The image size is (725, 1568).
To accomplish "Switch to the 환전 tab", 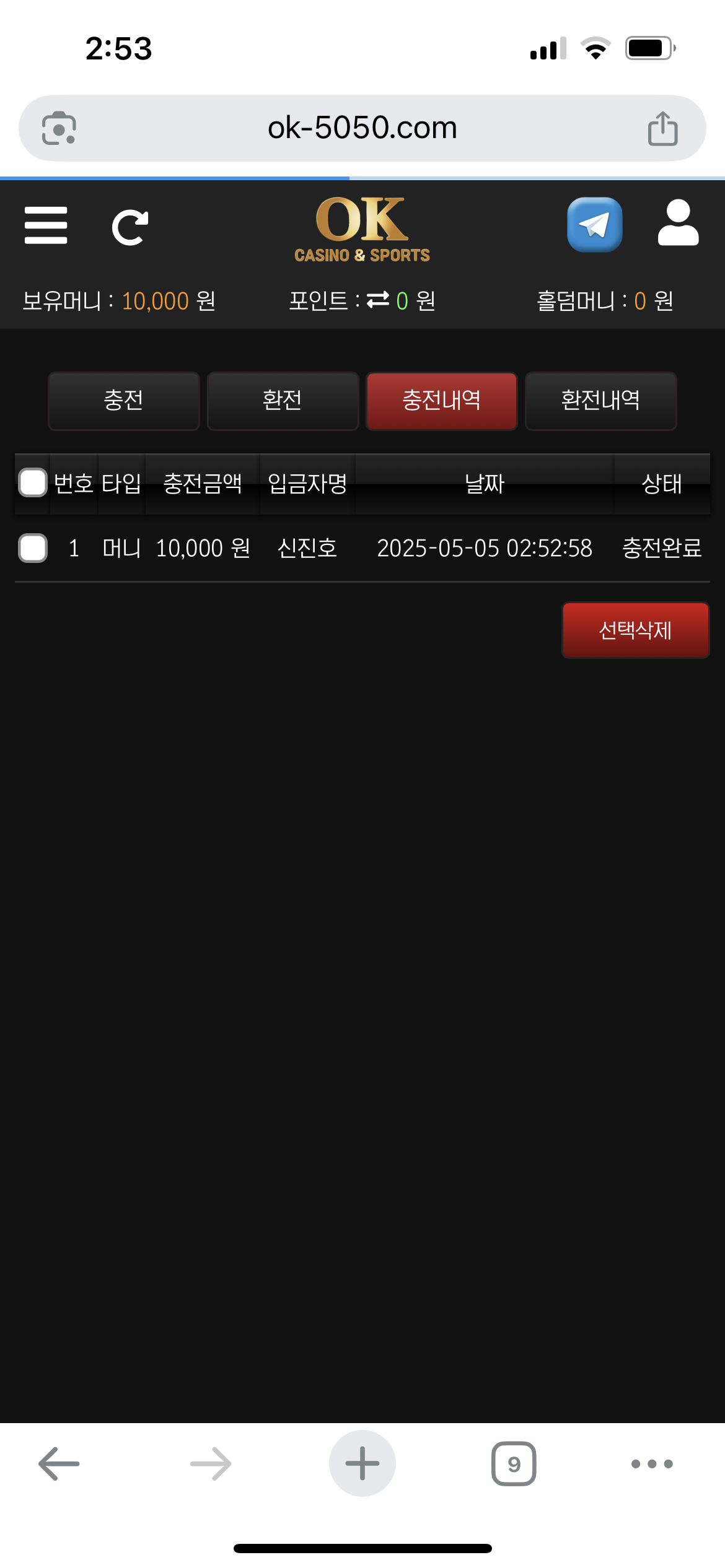I will (x=283, y=401).
